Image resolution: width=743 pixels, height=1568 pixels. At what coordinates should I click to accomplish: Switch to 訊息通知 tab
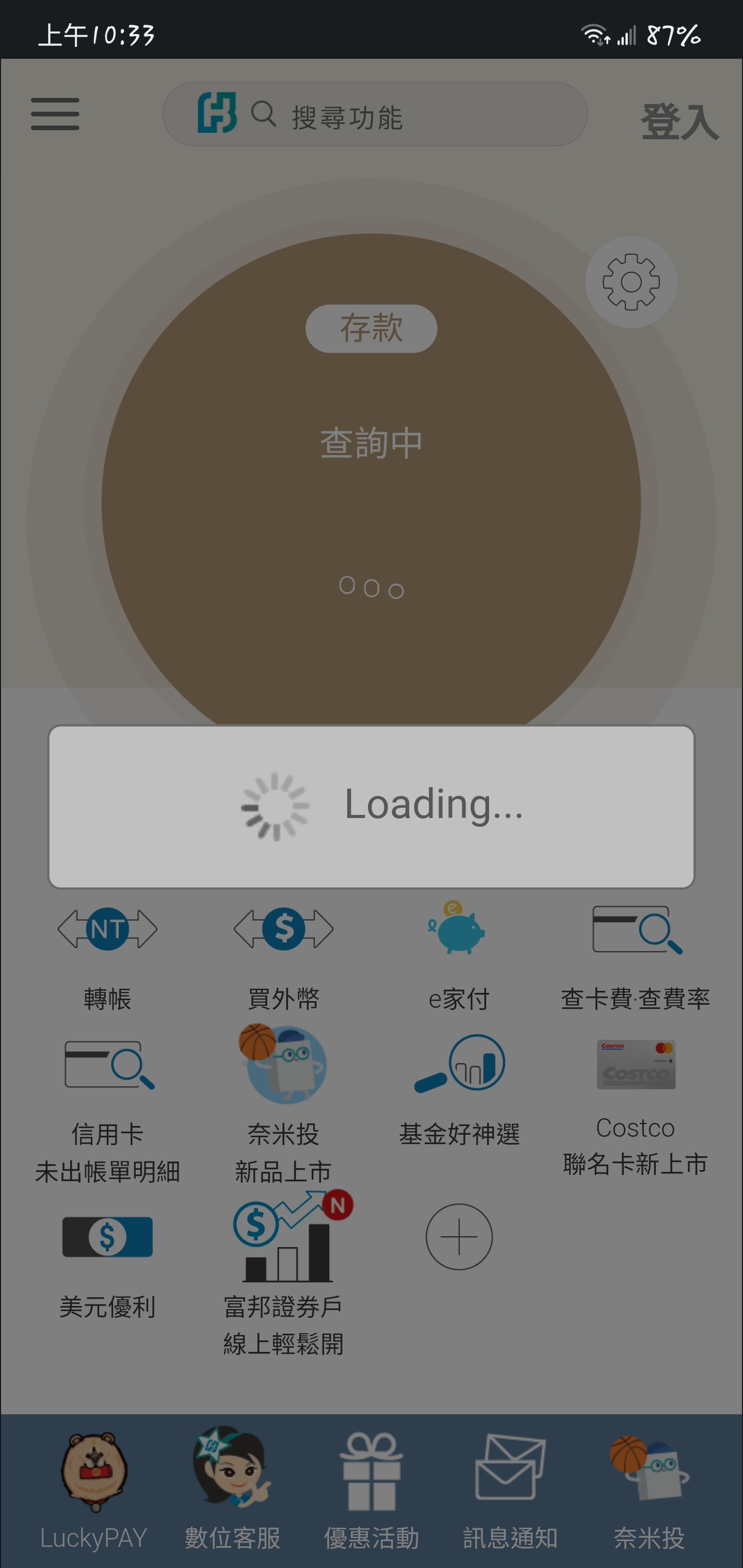[510, 1490]
